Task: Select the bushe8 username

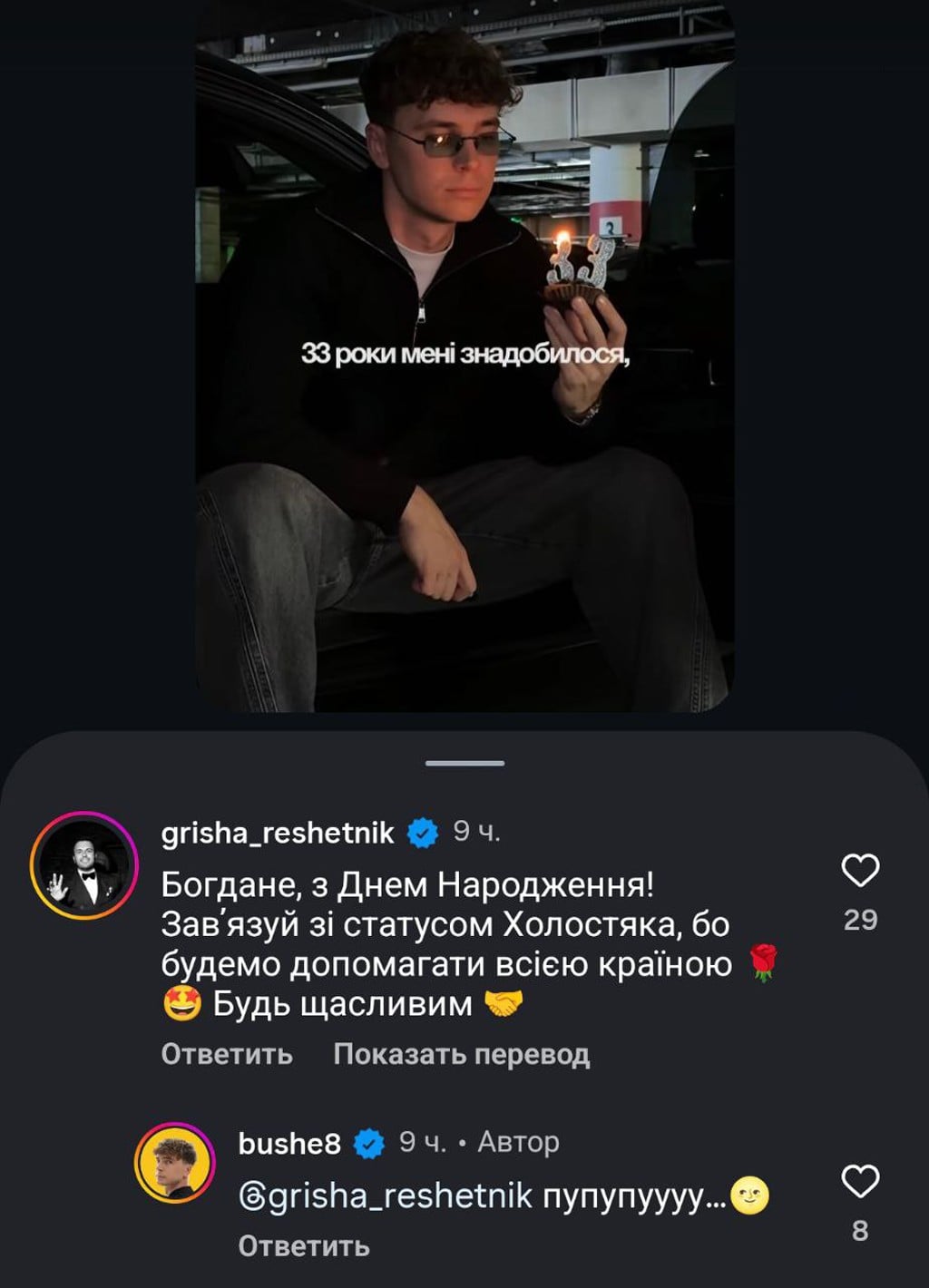Action: (x=288, y=1141)
